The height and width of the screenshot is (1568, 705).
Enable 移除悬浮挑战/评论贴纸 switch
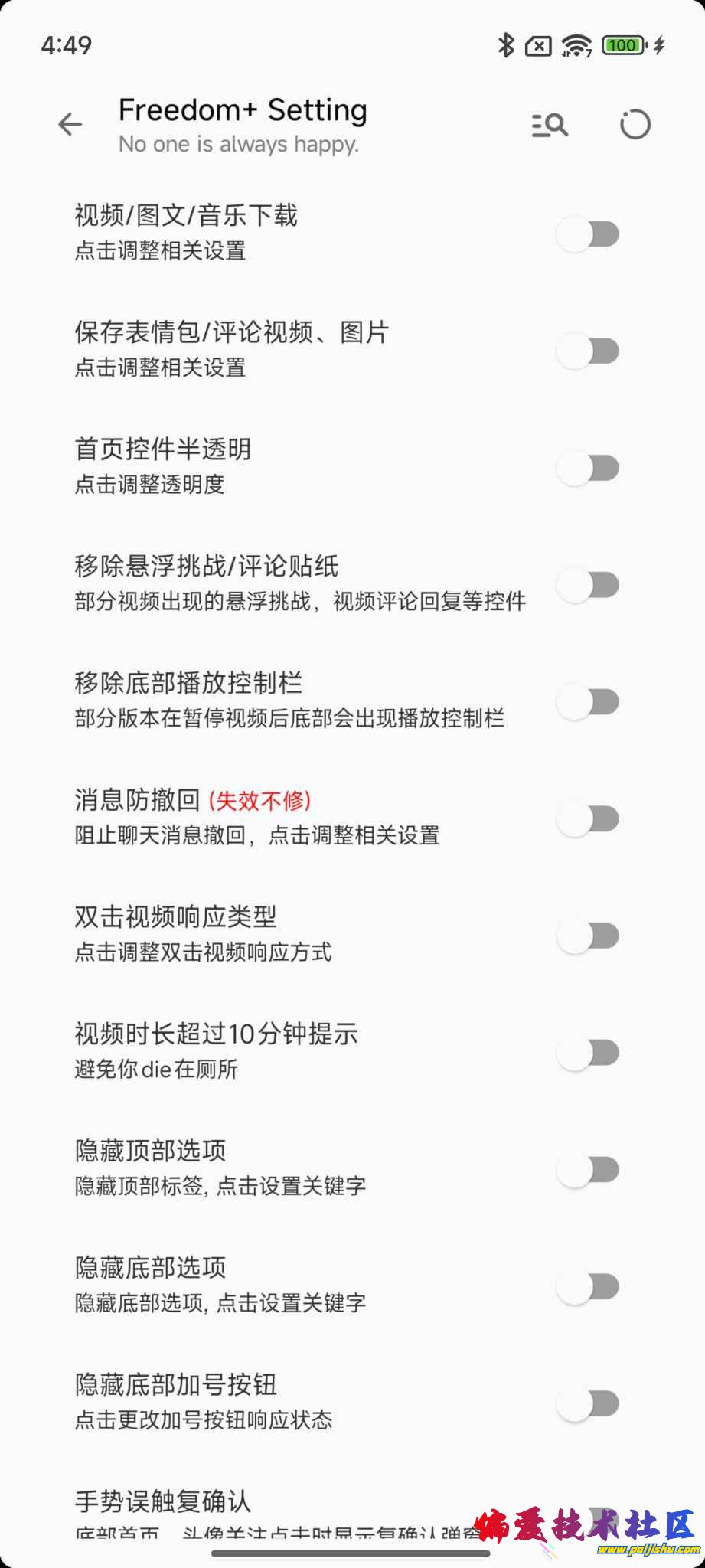pyautogui.click(x=588, y=585)
